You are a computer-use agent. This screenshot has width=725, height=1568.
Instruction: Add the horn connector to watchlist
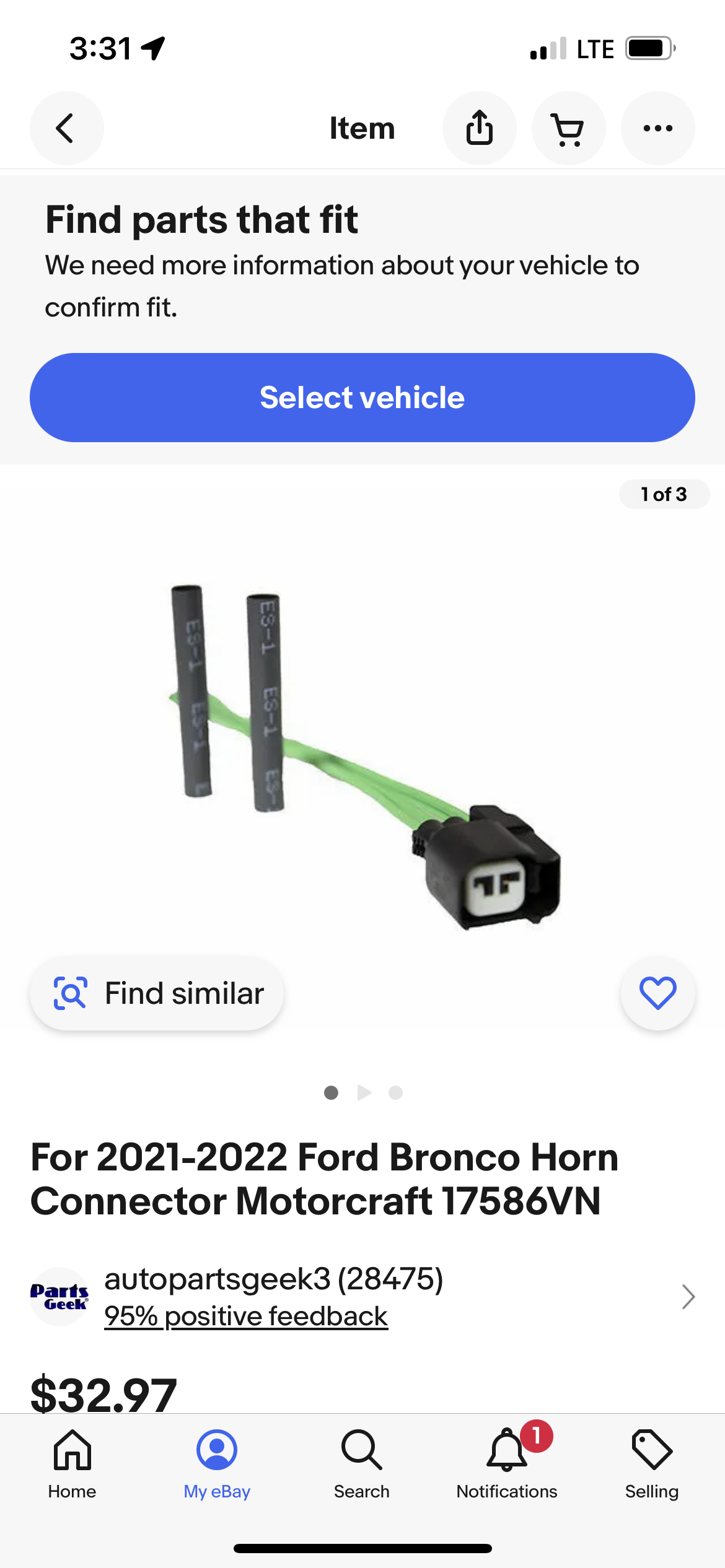pos(657,993)
